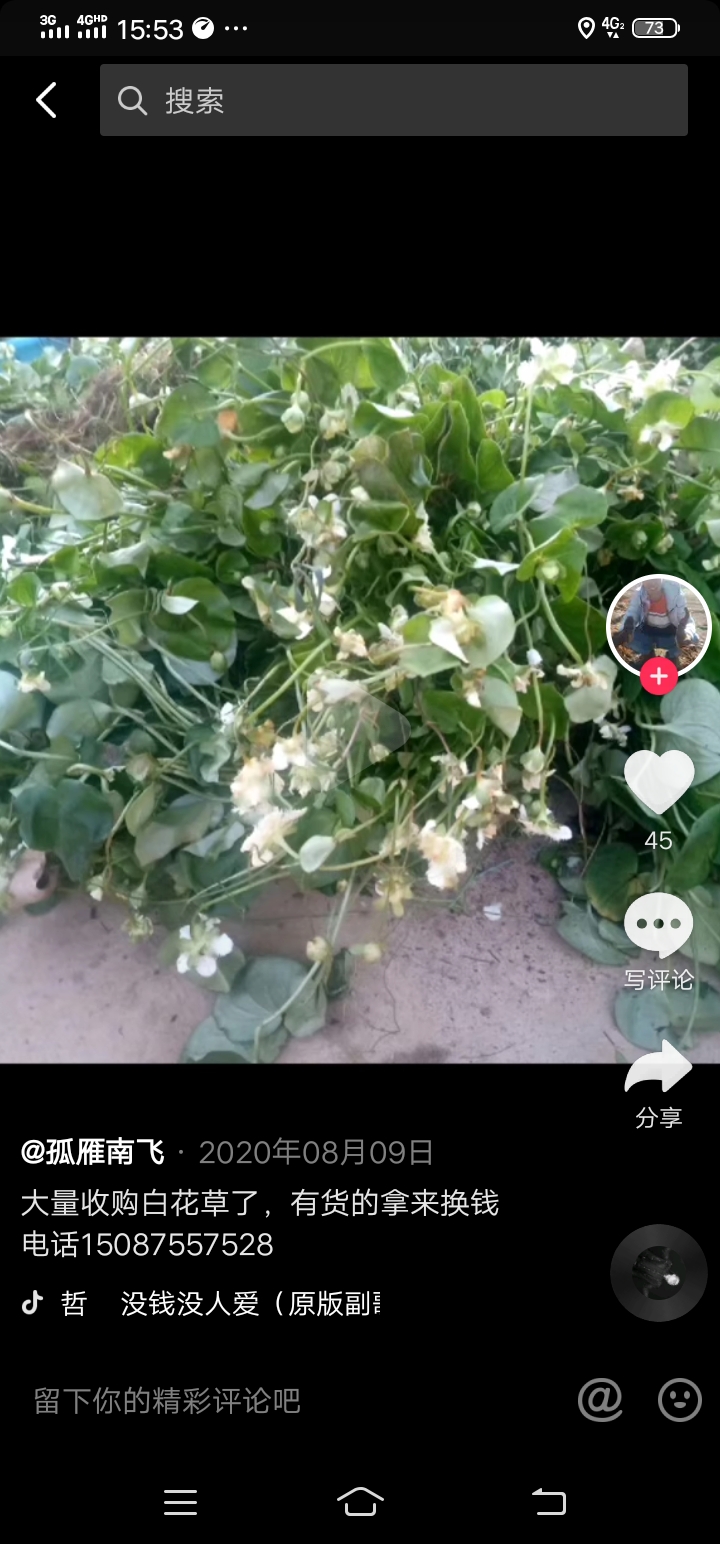Open the 没钱没人爱 sound track
Screen dimensions: 720x1544
(x=250, y=1303)
